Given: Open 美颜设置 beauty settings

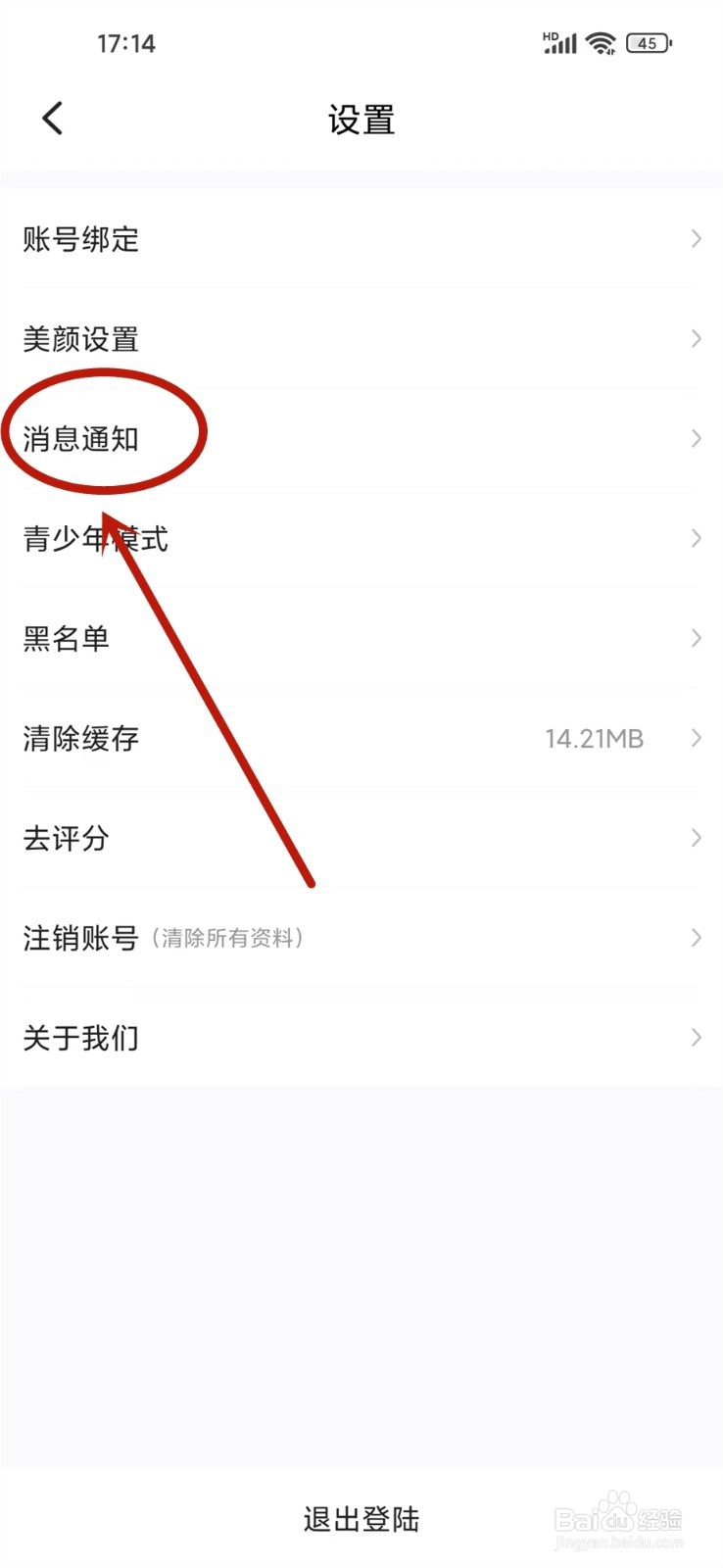Looking at the screenshot, I should coord(81,338).
